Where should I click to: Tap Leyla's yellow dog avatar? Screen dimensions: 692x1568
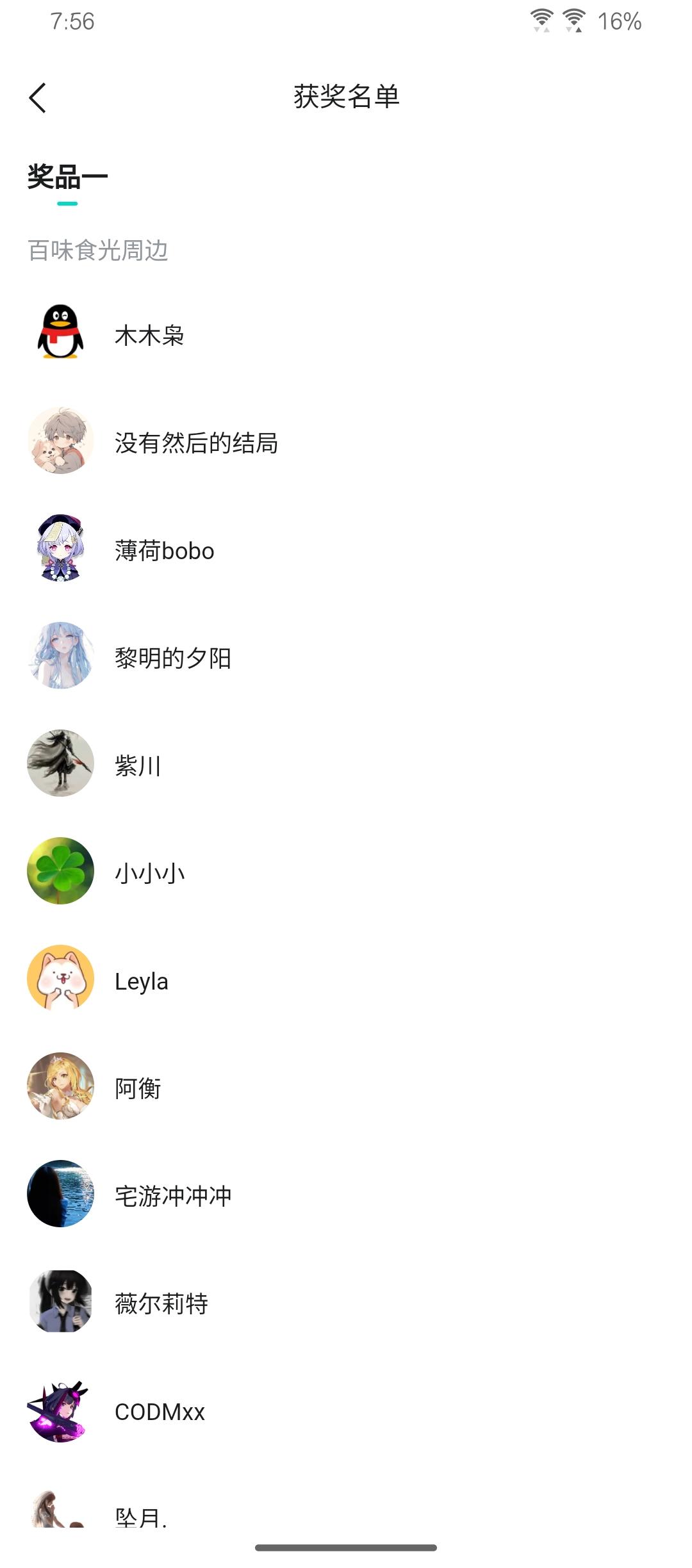coord(59,981)
